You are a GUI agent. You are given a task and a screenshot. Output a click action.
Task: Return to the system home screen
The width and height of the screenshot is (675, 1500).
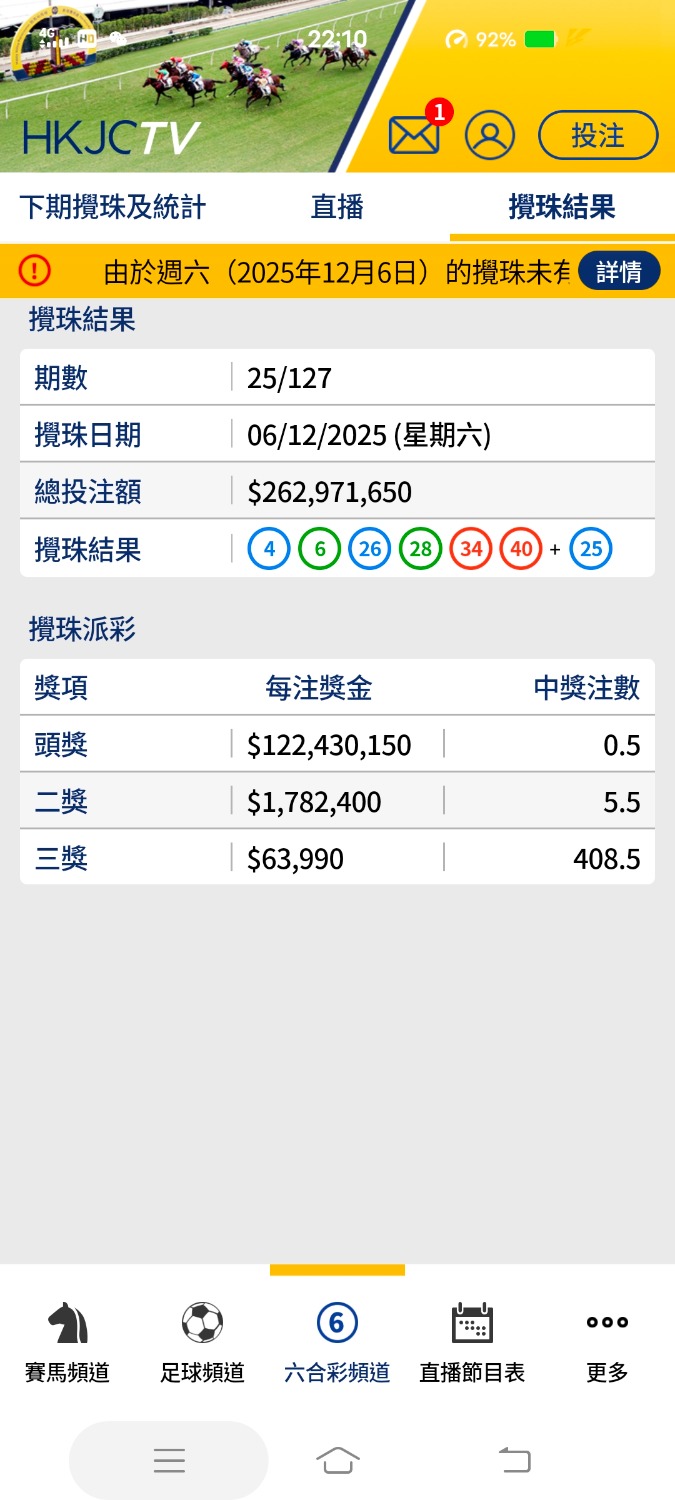[337, 1461]
